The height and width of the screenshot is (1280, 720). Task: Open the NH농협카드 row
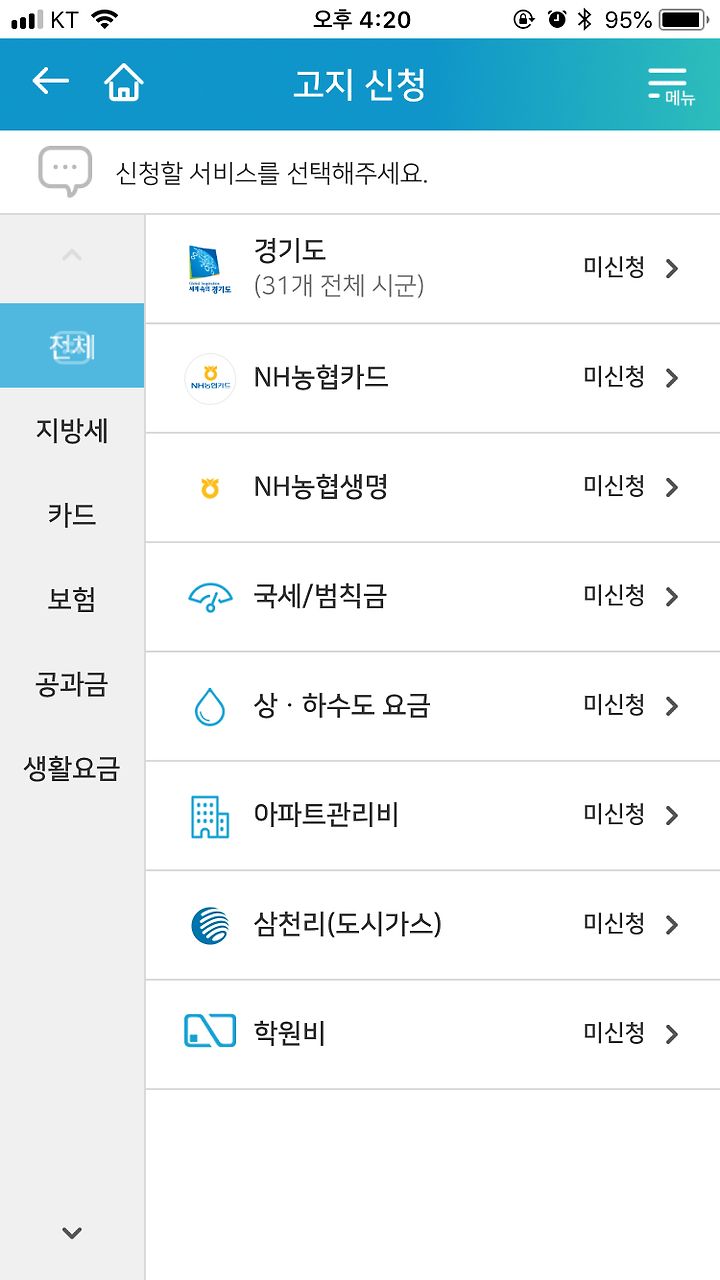point(433,378)
